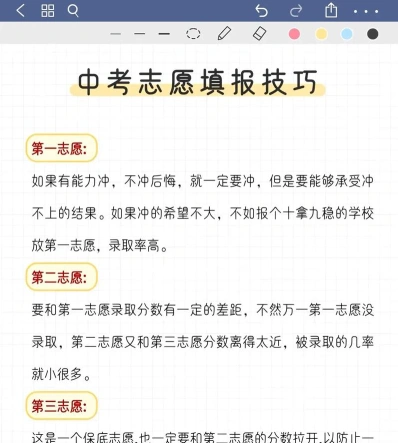
Task: Choose the black color swatch
Action: pyautogui.click(x=373, y=34)
